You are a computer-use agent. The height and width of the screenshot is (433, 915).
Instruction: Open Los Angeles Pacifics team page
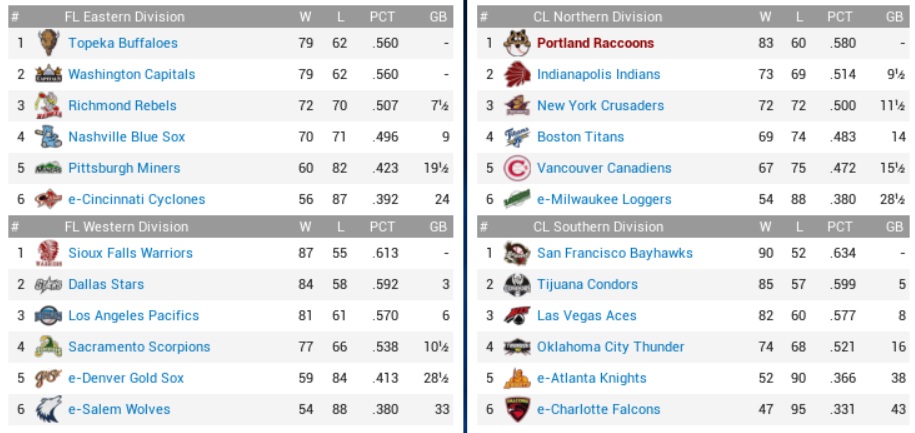(133, 315)
